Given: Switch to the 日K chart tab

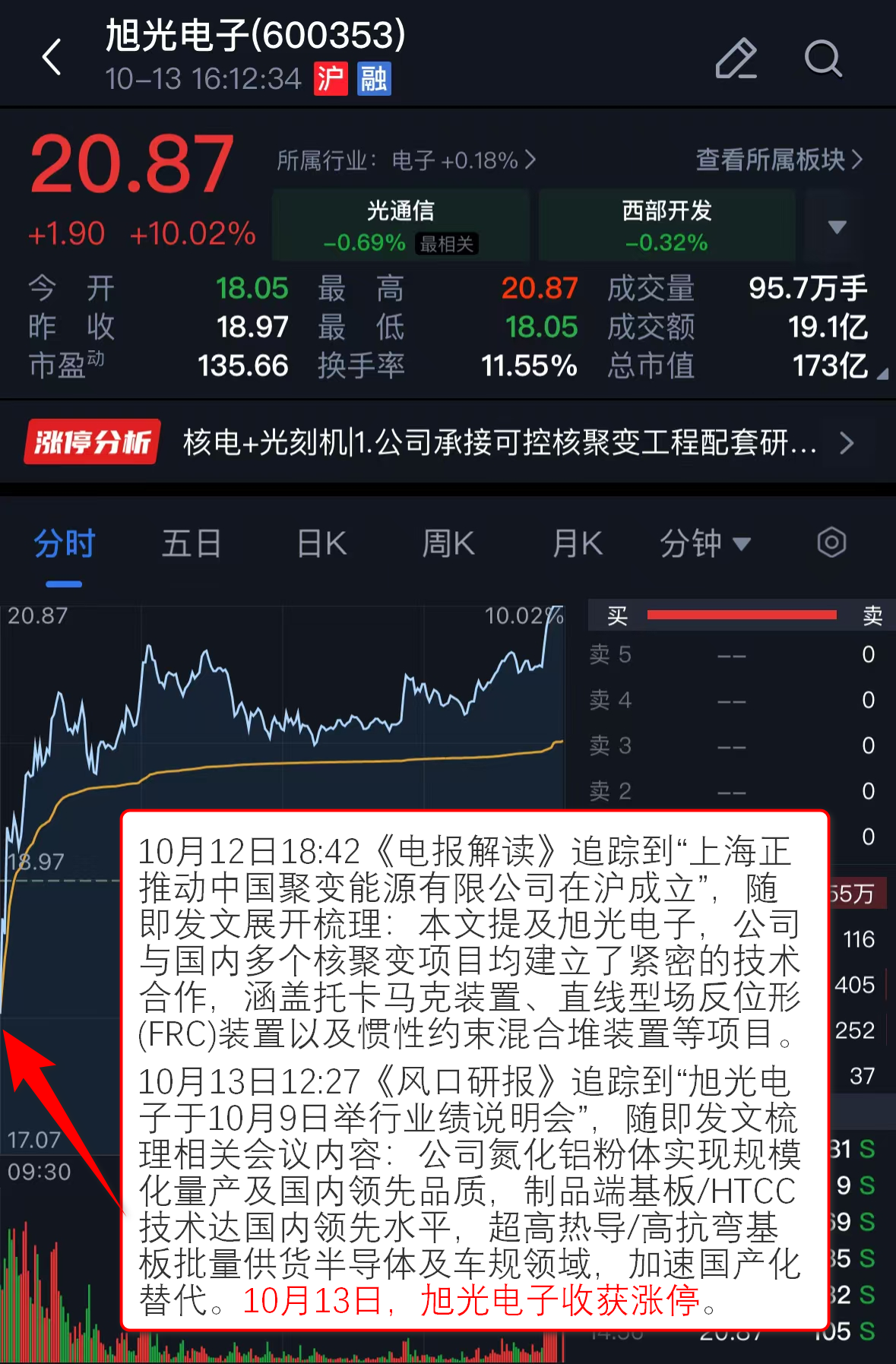Looking at the screenshot, I should pos(321,544).
